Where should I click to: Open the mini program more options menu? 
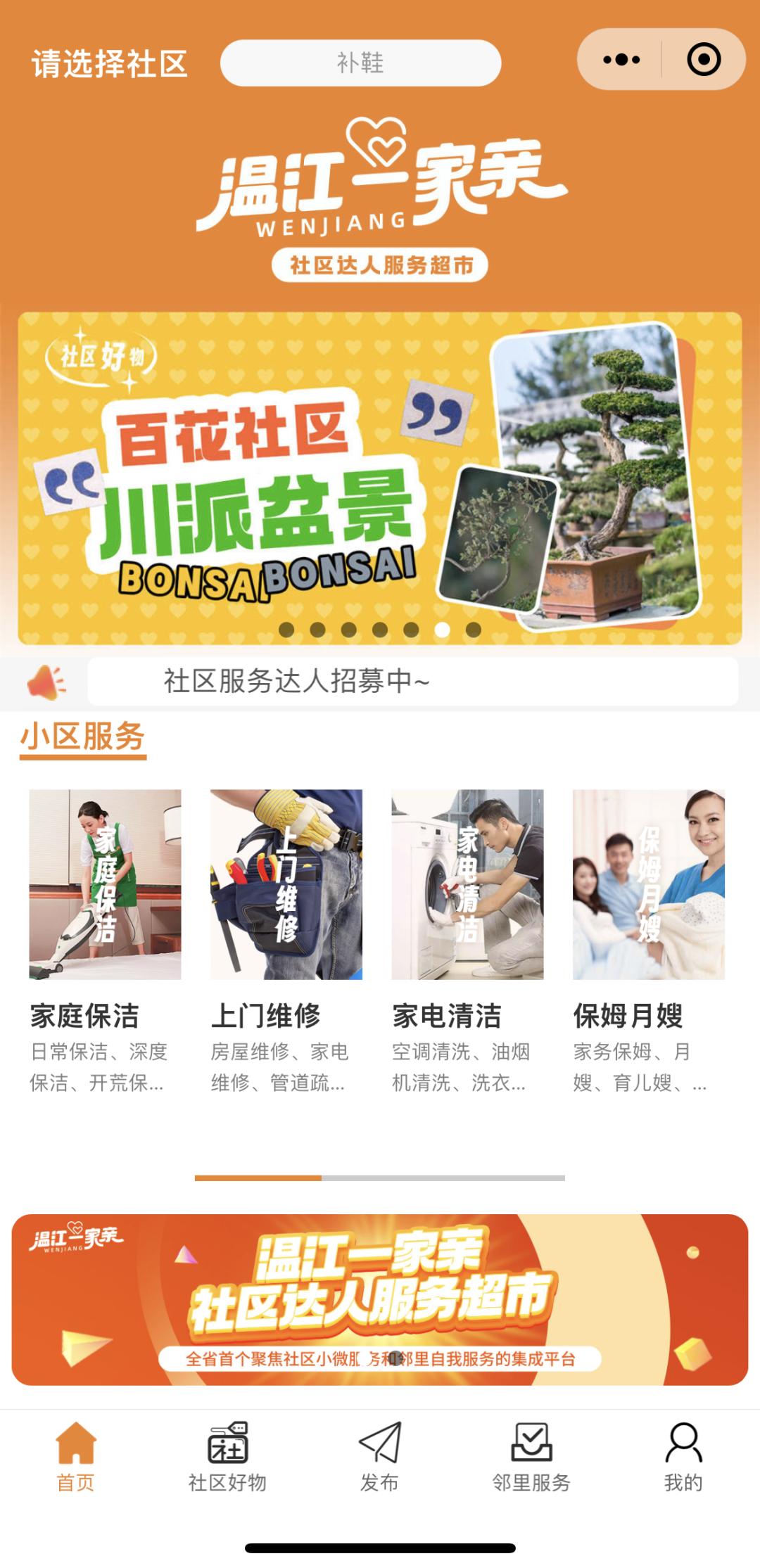tap(621, 60)
